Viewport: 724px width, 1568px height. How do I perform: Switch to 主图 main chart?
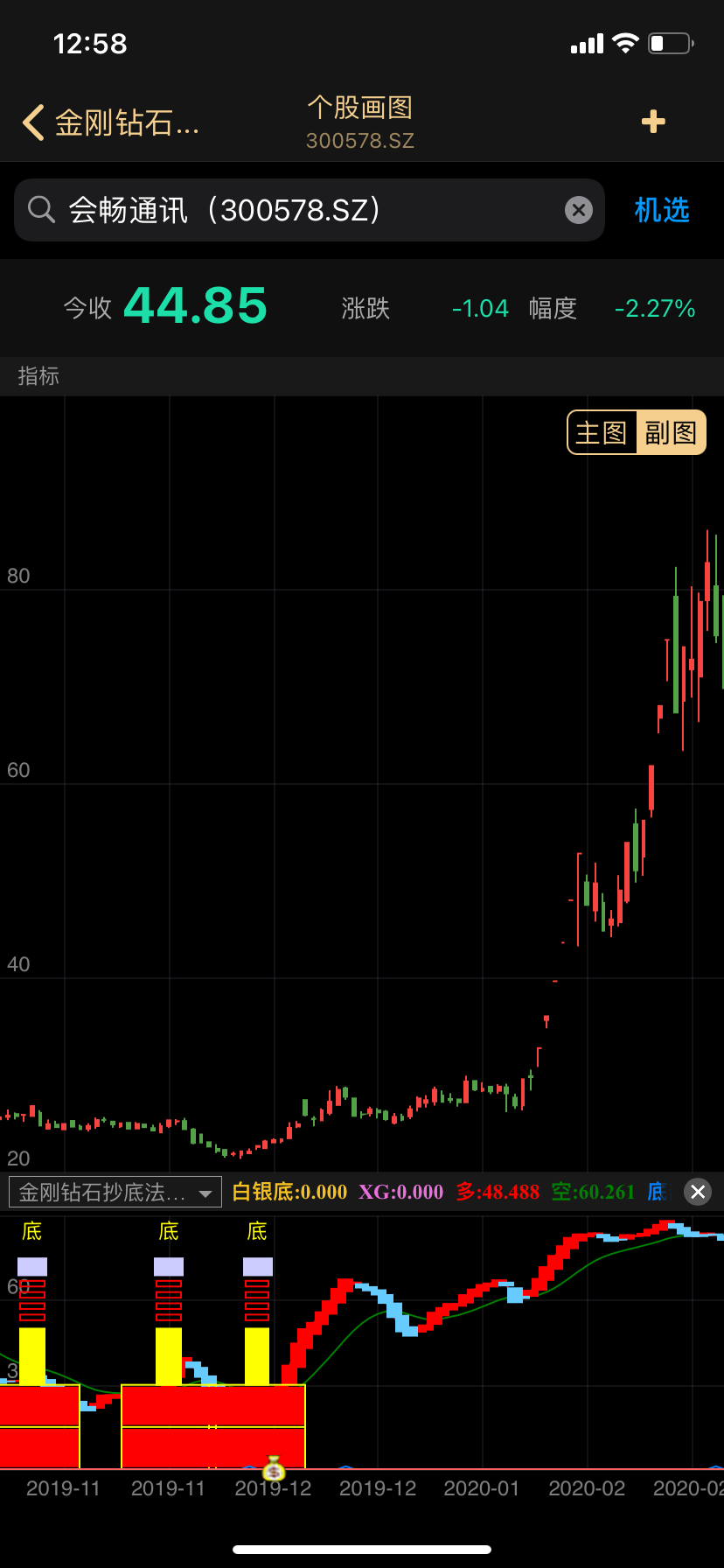point(602,432)
